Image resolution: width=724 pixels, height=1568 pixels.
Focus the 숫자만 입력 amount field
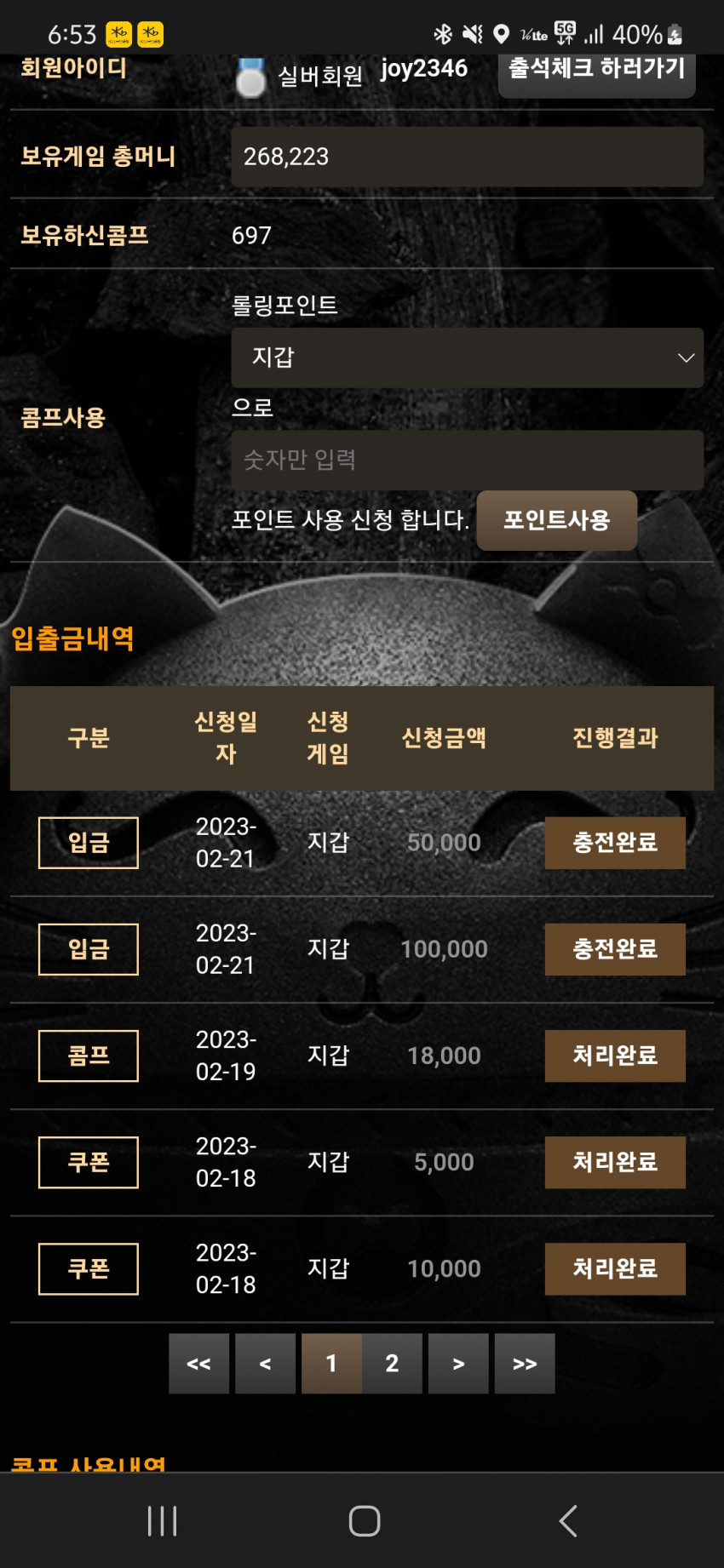467,460
